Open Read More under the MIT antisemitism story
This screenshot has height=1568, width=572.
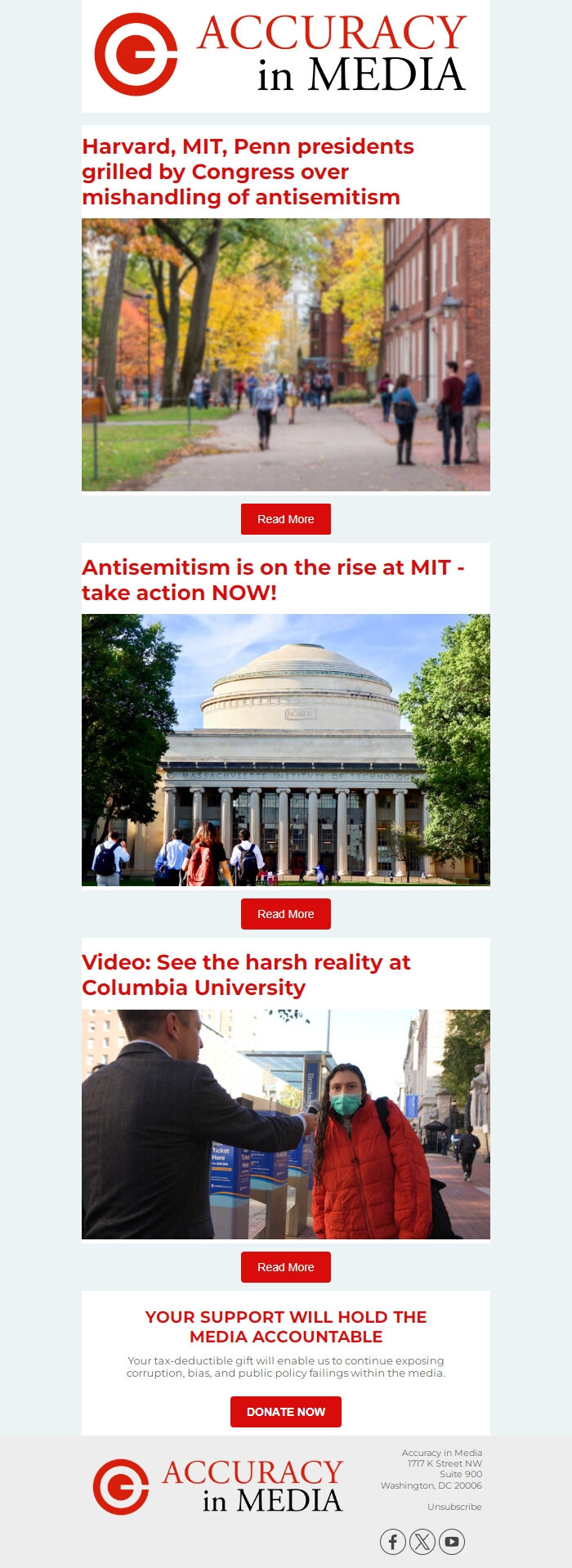[x=285, y=914]
